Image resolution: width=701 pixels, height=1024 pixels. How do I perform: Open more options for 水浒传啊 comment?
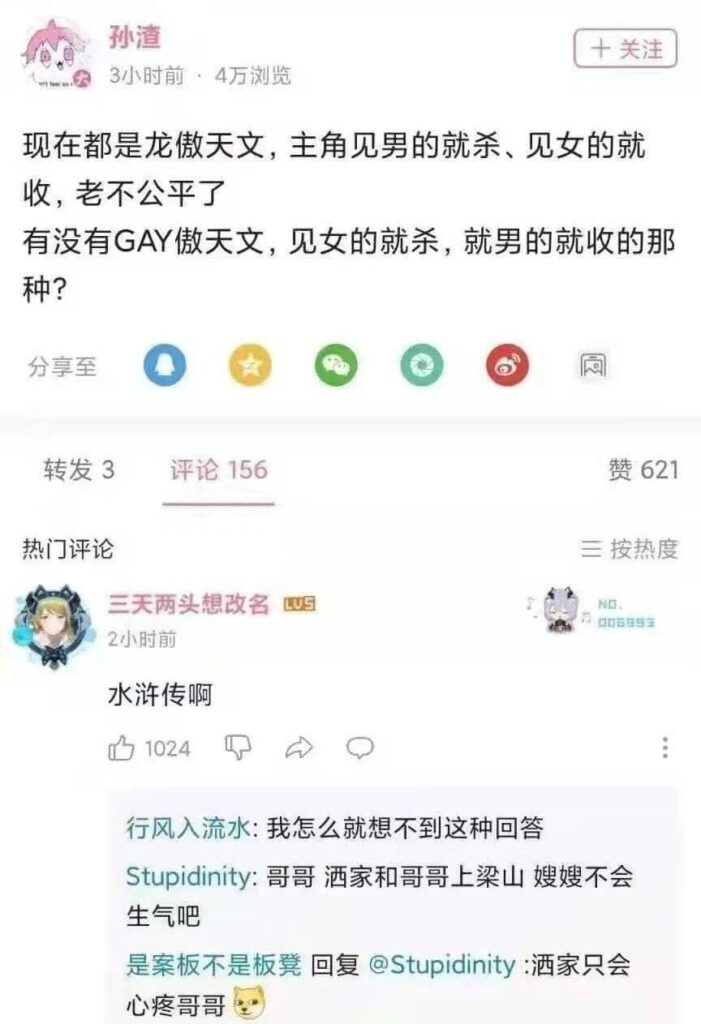665,748
